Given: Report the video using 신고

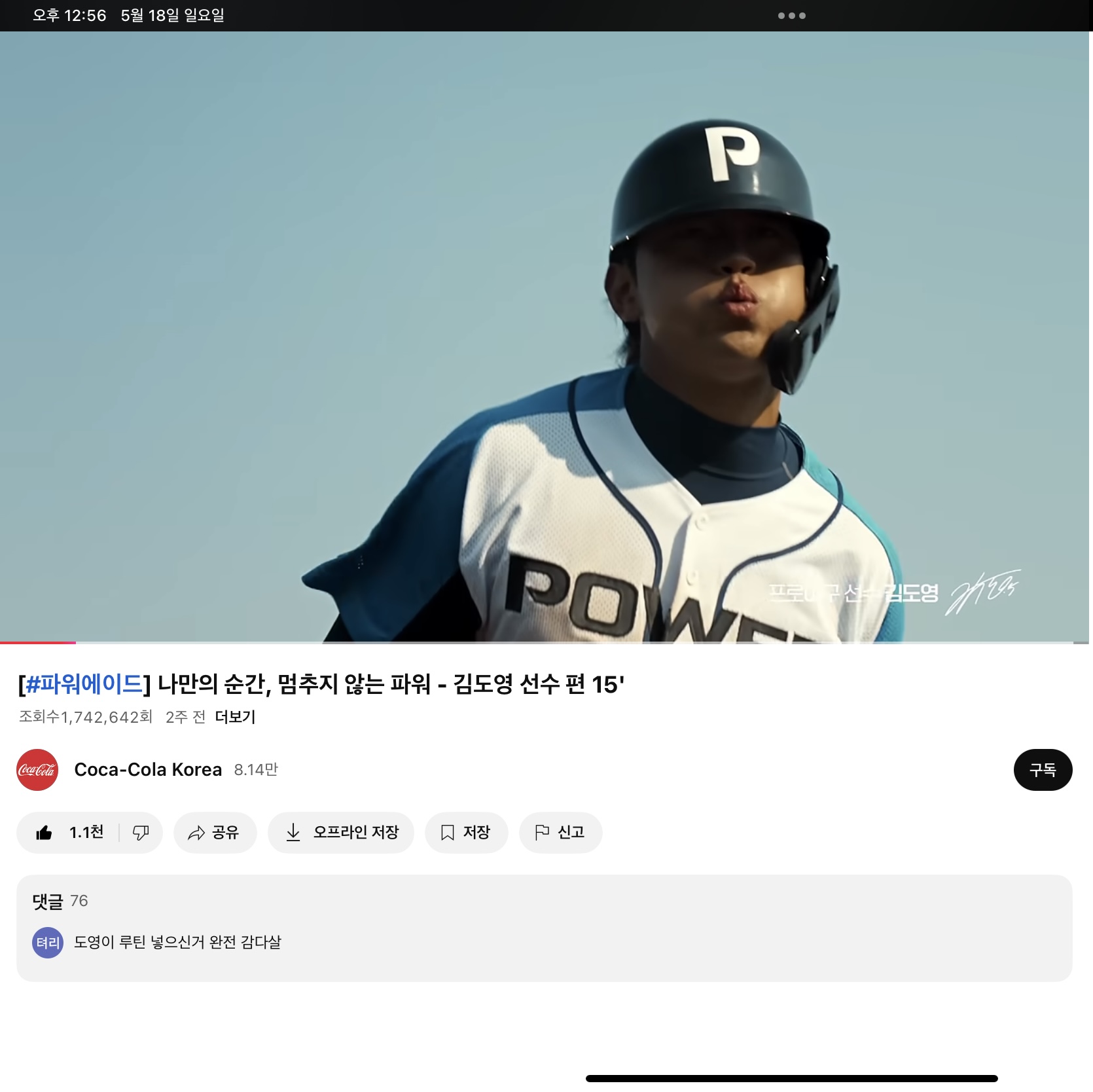Looking at the screenshot, I should pos(560,833).
